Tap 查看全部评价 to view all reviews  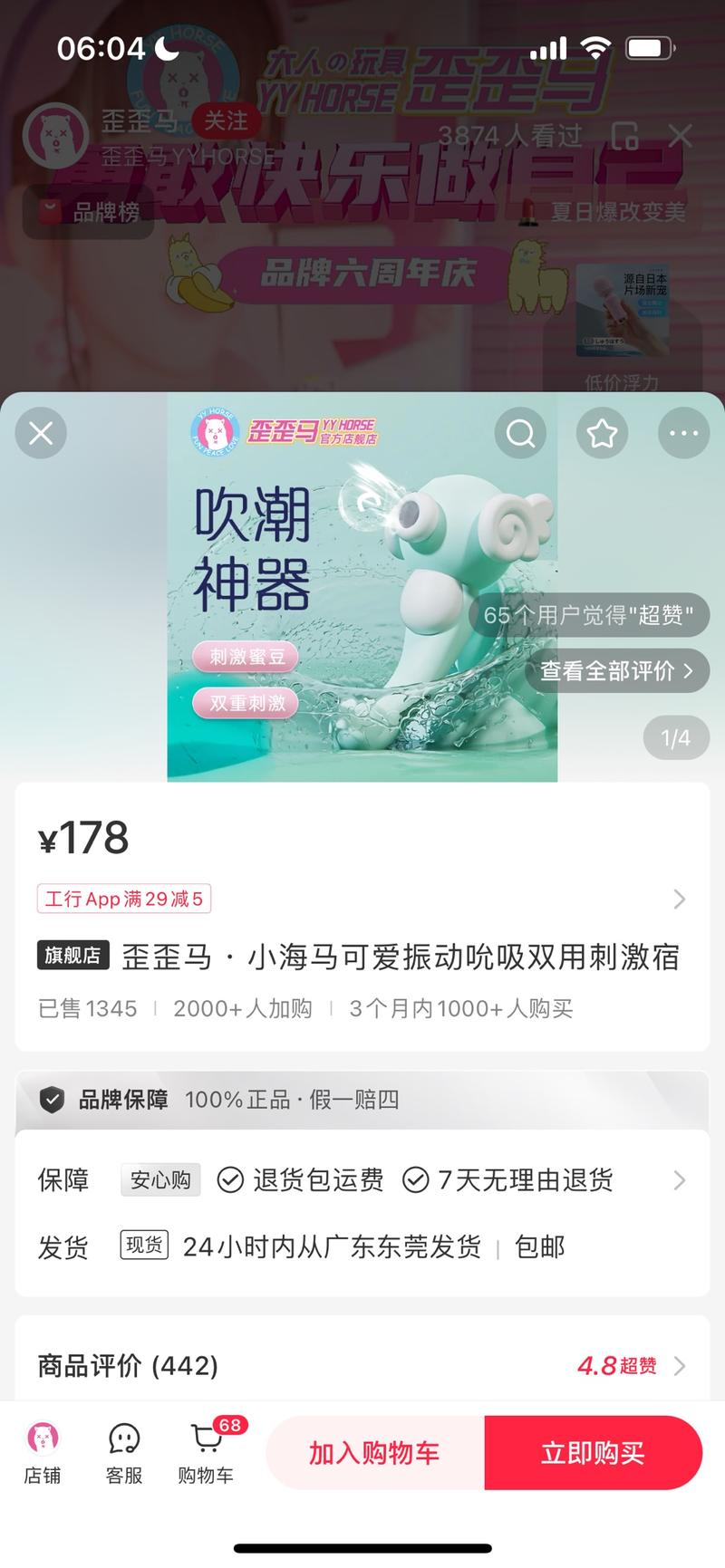coord(616,671)
